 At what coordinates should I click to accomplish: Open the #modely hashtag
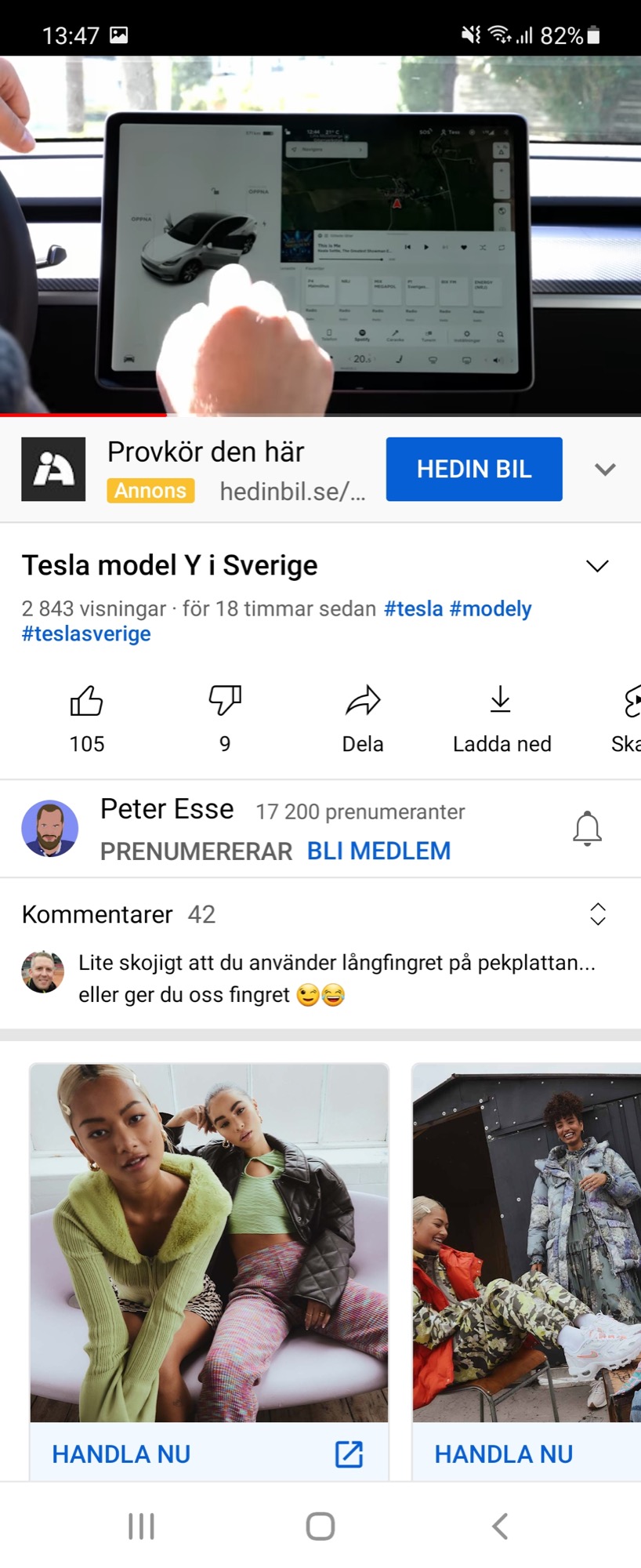tap(491, 608)
